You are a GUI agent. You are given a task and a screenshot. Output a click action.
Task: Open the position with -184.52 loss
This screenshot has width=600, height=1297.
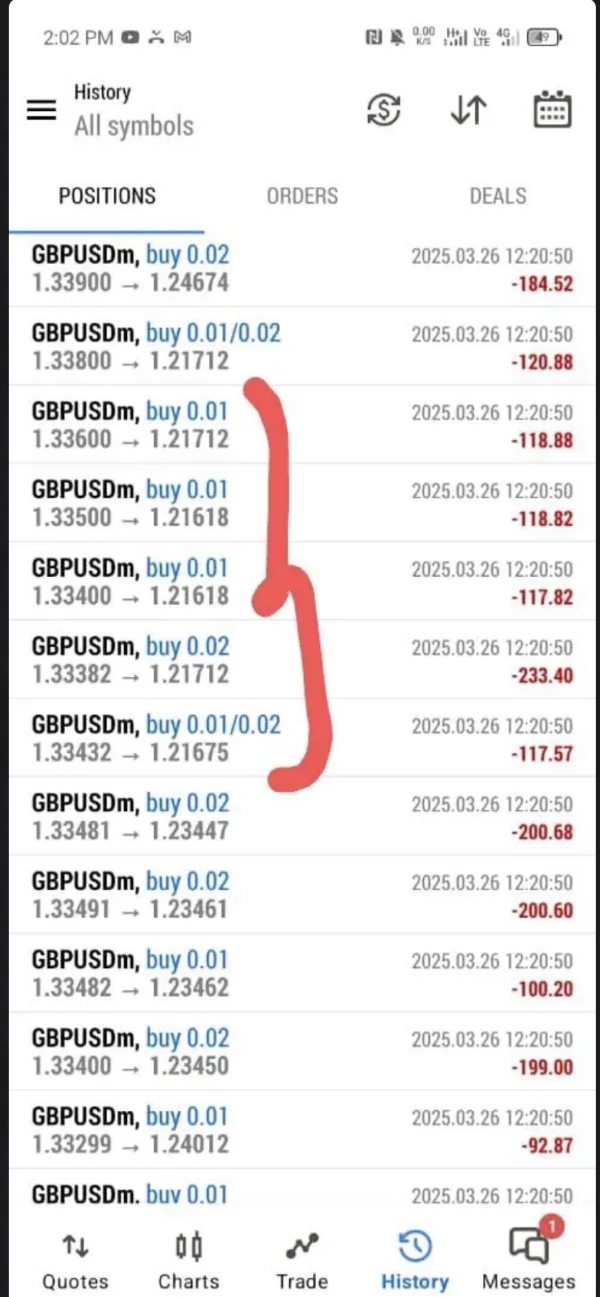click(302, 269)
